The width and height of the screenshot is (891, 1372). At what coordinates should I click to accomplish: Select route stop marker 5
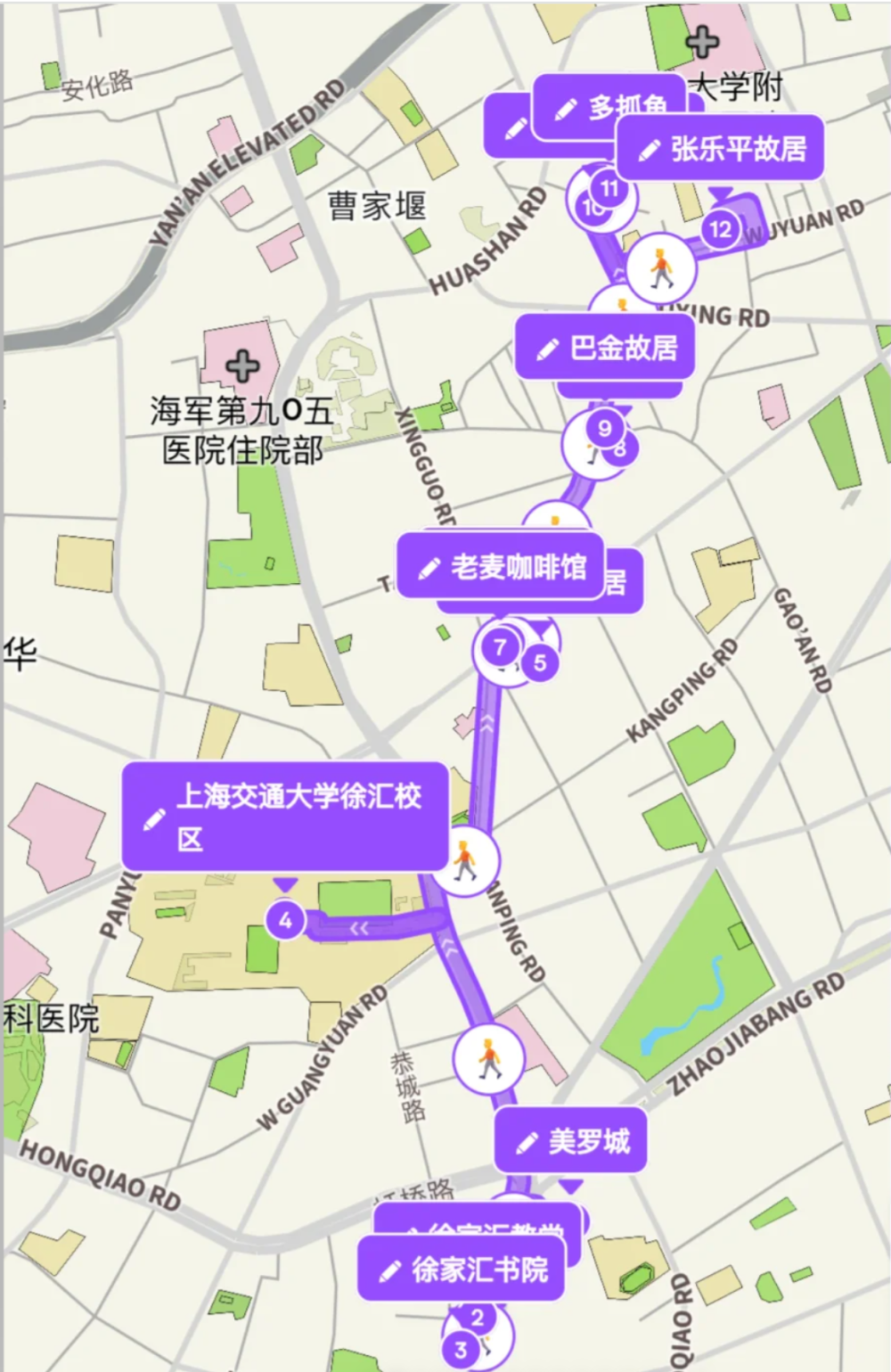(540, 663)
